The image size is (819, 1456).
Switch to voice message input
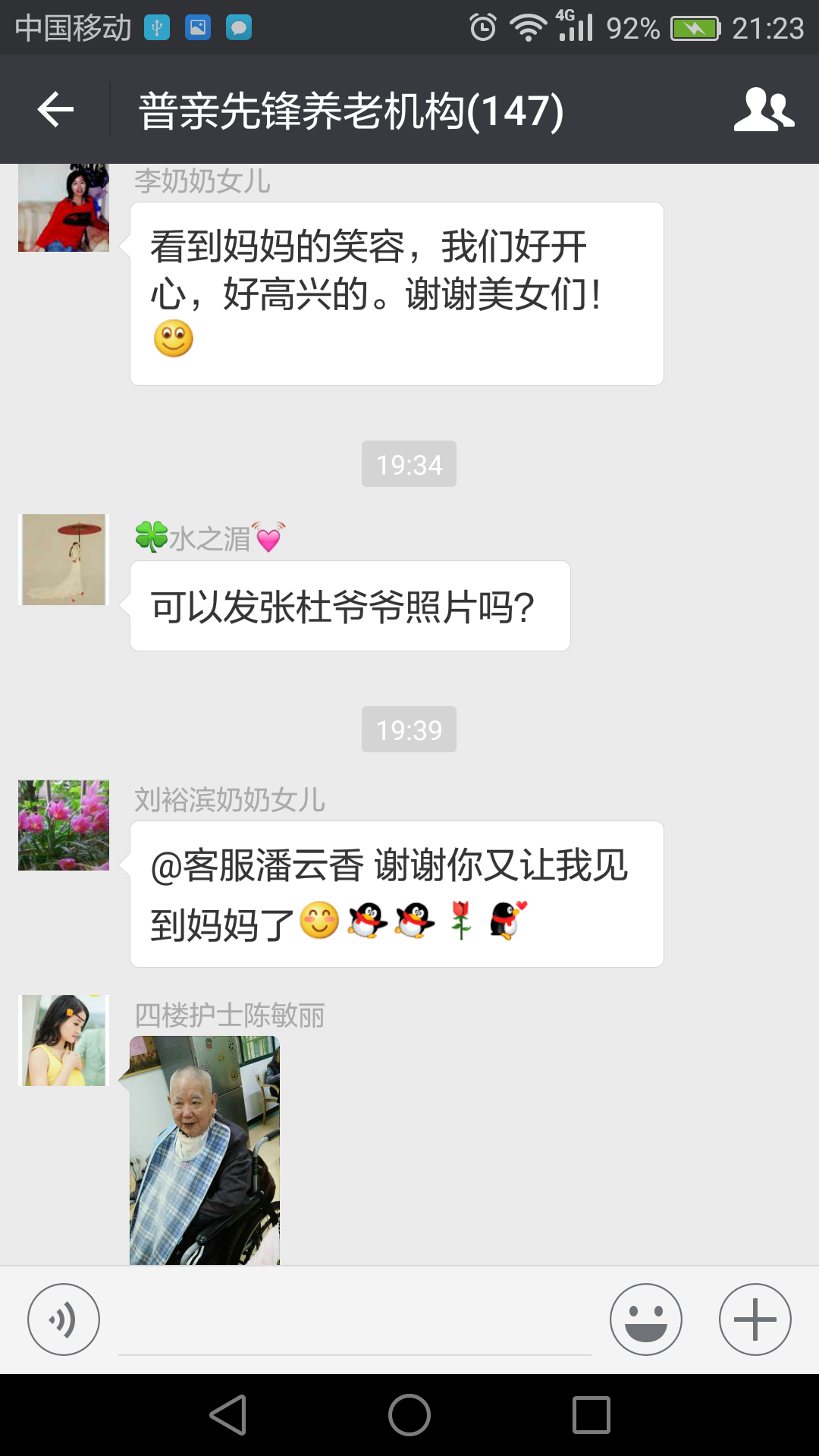pos(64,1319)
